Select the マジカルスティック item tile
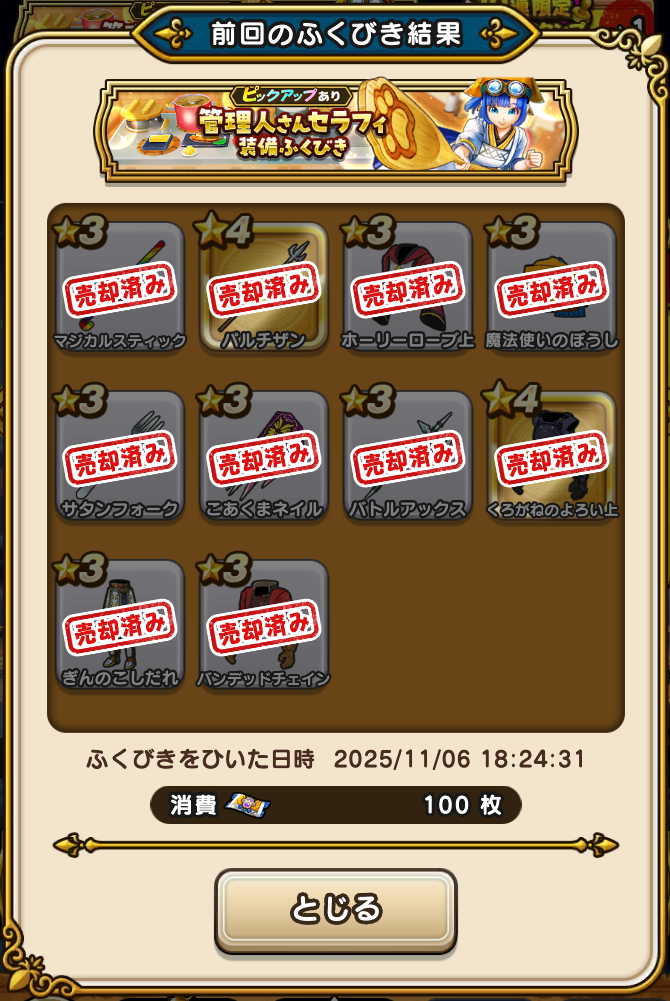The image size is (670, 1001). [x=120, y=287]
